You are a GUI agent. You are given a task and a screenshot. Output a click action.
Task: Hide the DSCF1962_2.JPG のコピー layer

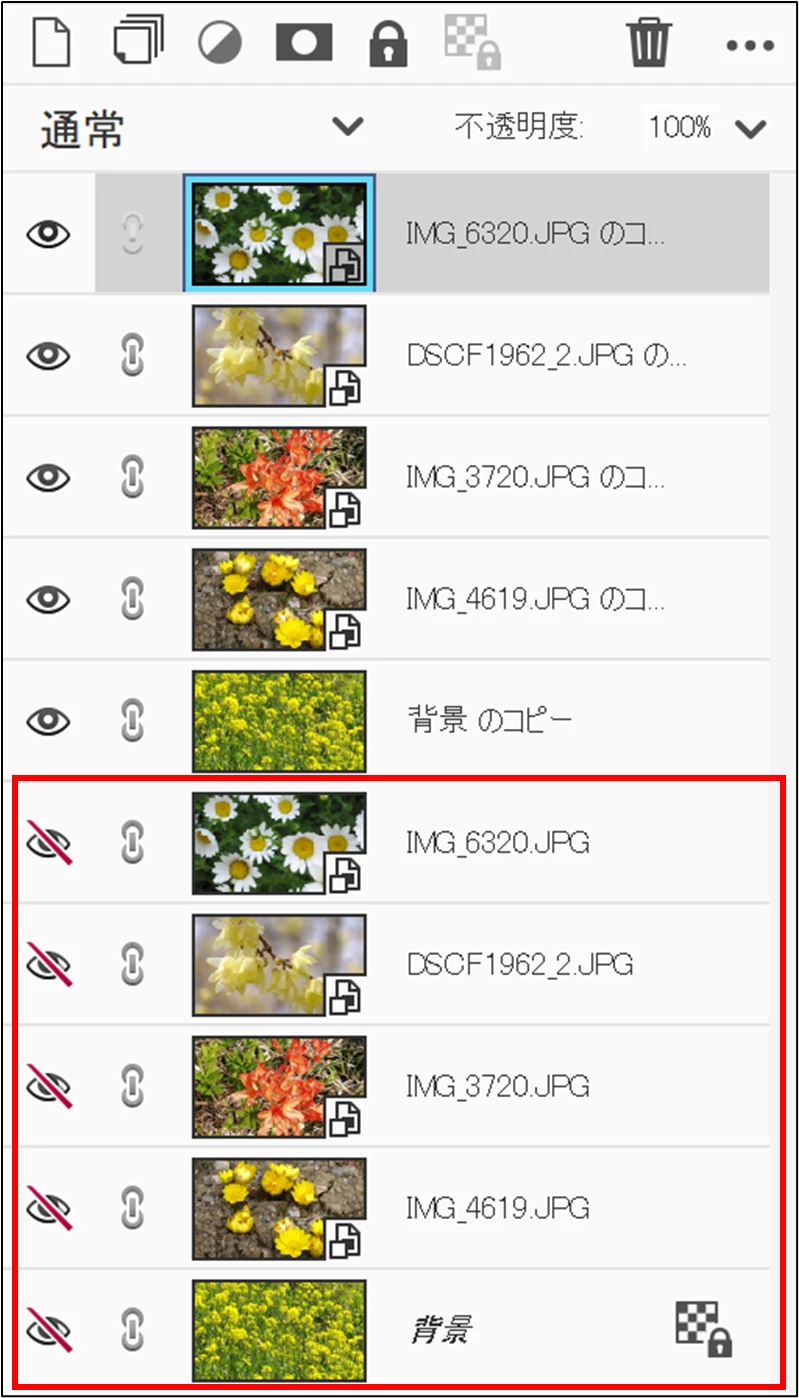click(49, 356)
